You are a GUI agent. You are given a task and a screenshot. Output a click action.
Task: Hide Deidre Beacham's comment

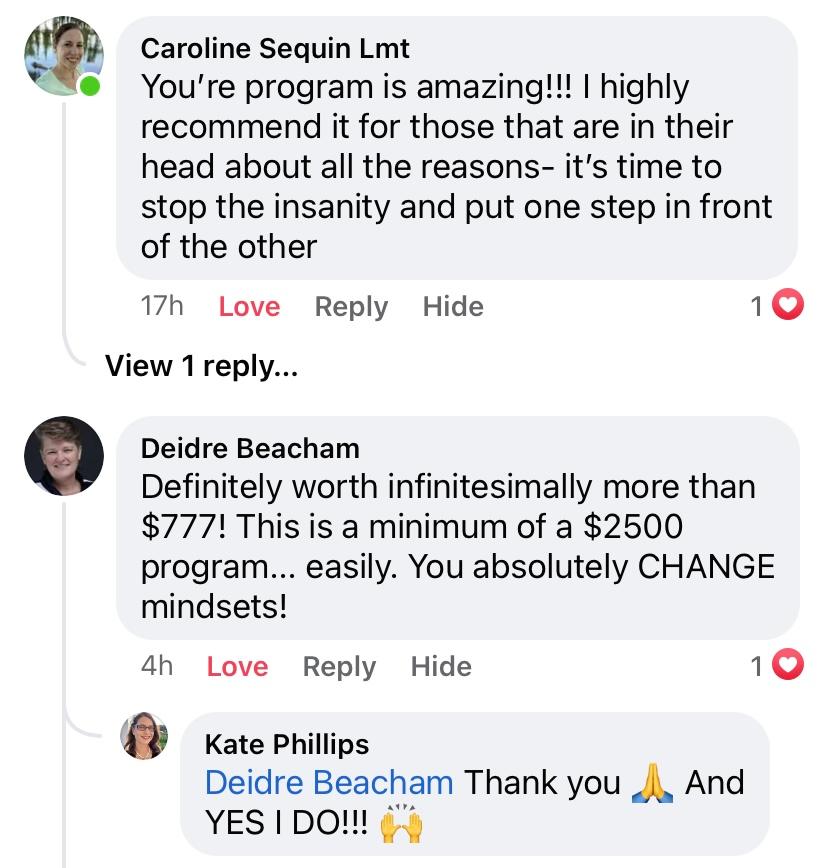[440, 666]
